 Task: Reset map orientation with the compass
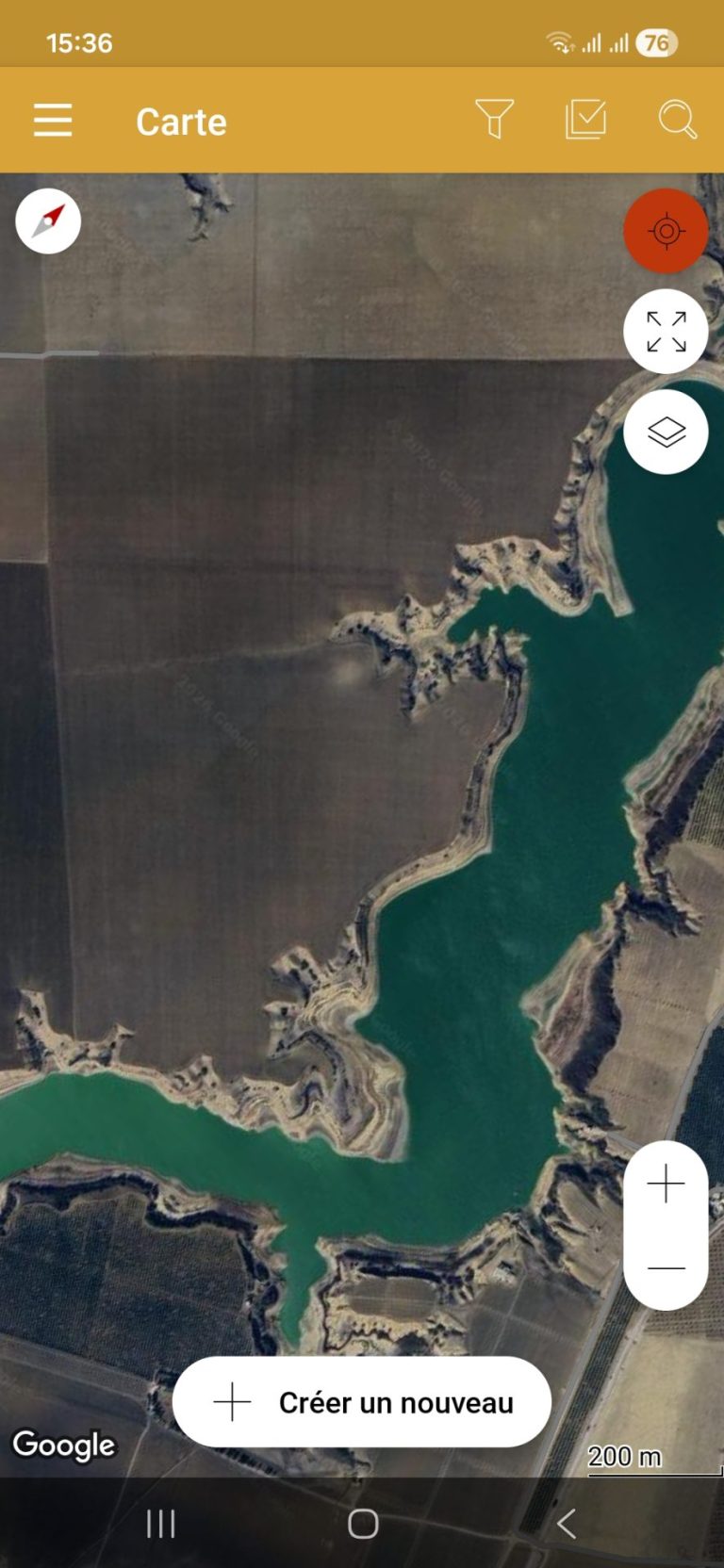(x=48, y=221)
